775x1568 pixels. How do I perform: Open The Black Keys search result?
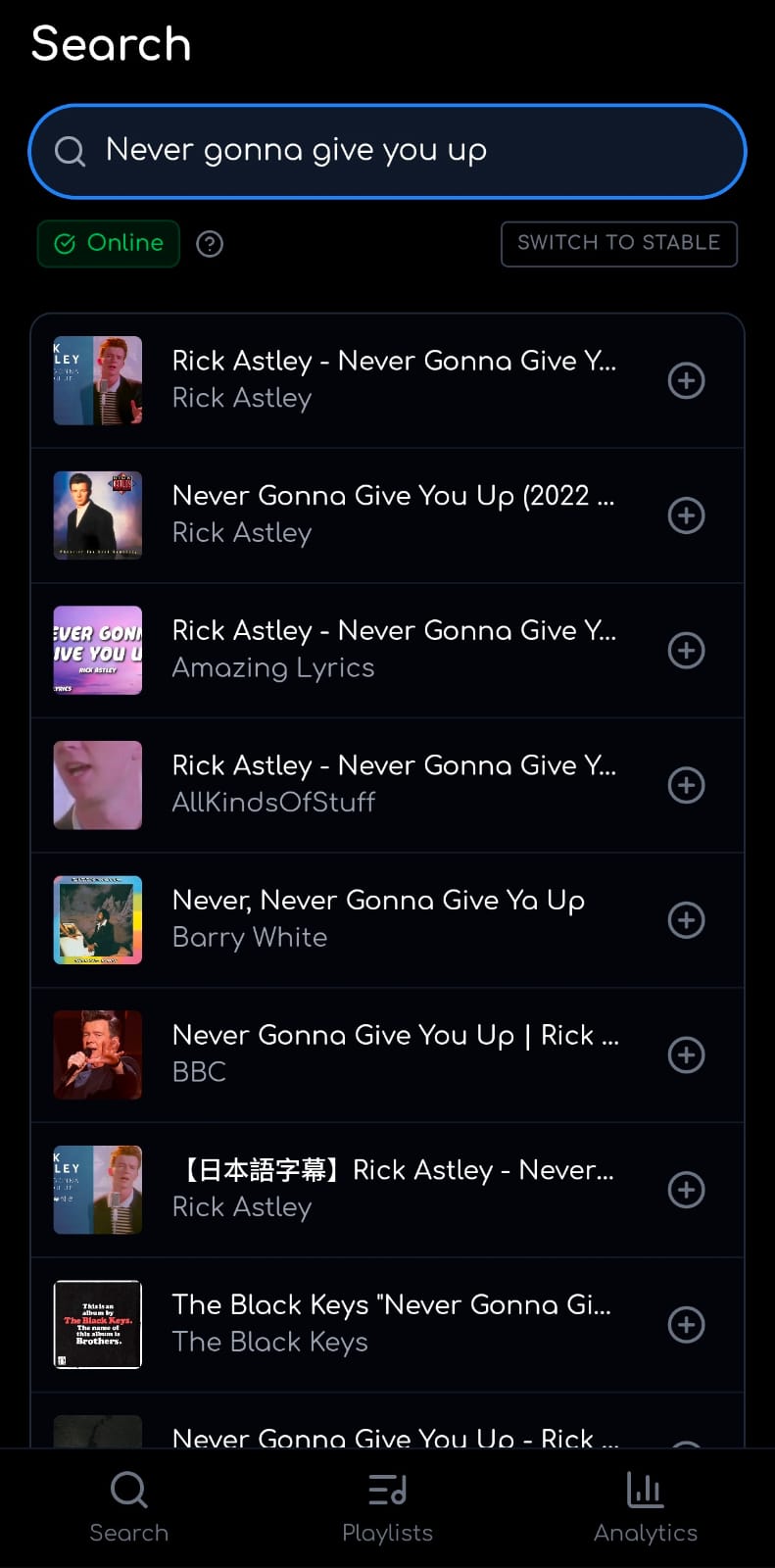pos(392,1324)
